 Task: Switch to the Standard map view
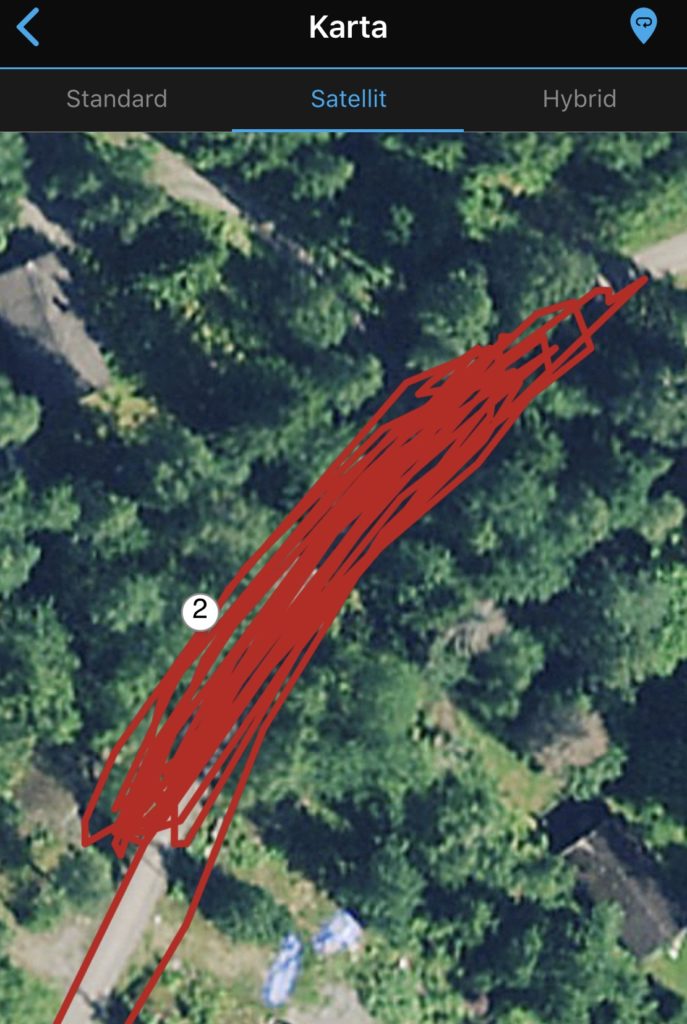116,99
